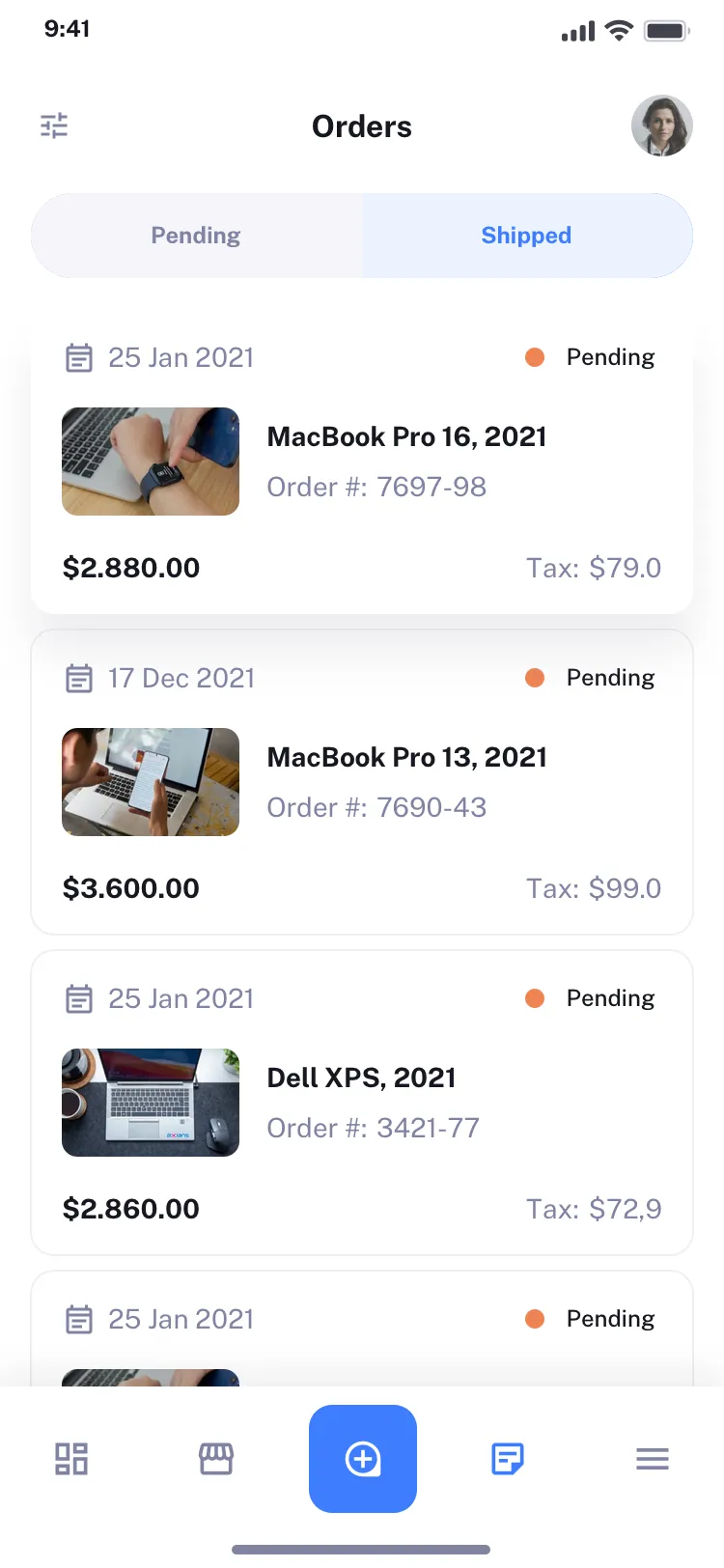Click the Pending status dot on MacBook Pro 16 order
The height and width of the screenshot is (1568, 724).
[535, 357]
